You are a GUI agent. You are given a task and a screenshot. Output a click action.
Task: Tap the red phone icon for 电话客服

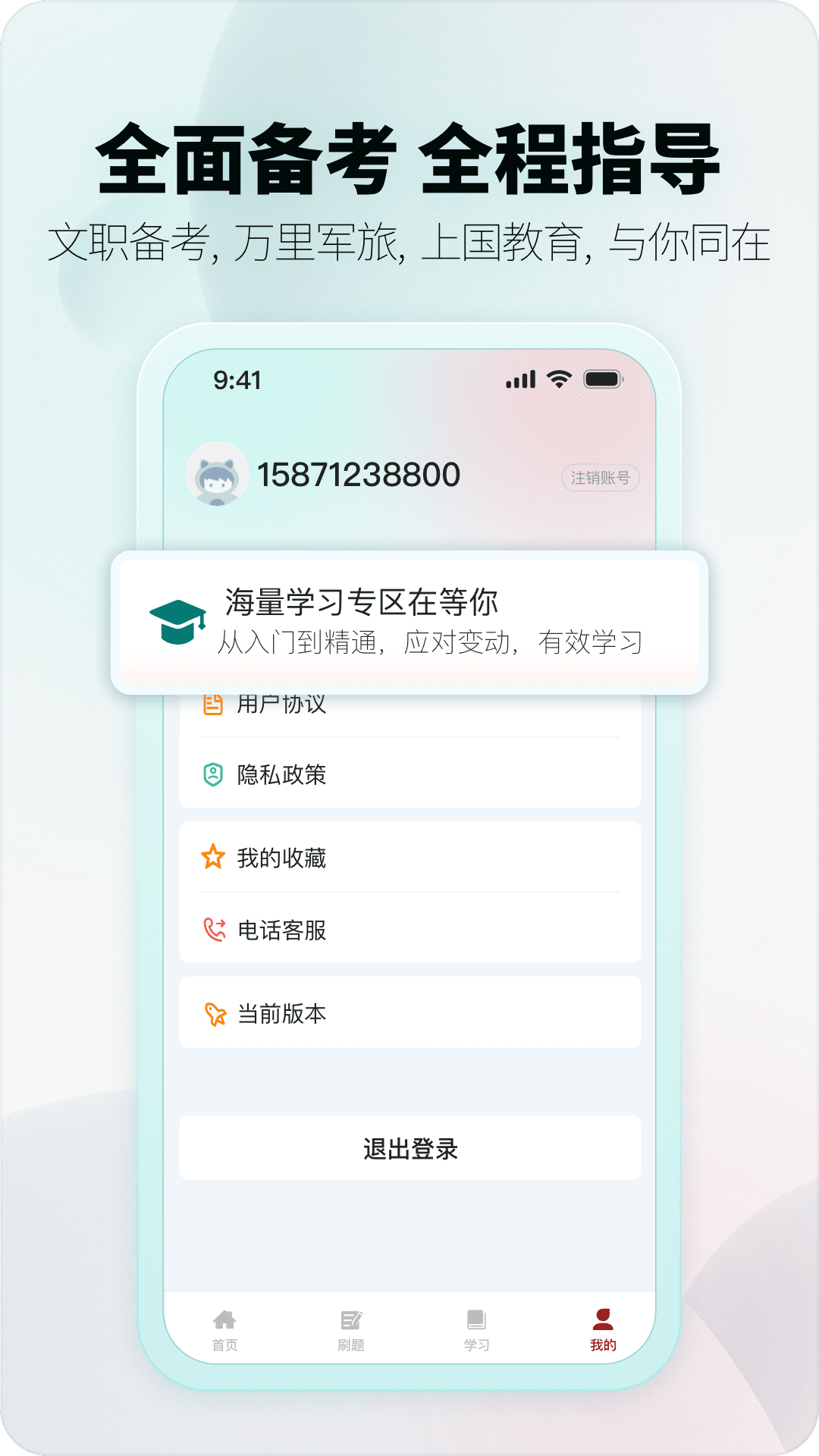click(x=213, y=930)
